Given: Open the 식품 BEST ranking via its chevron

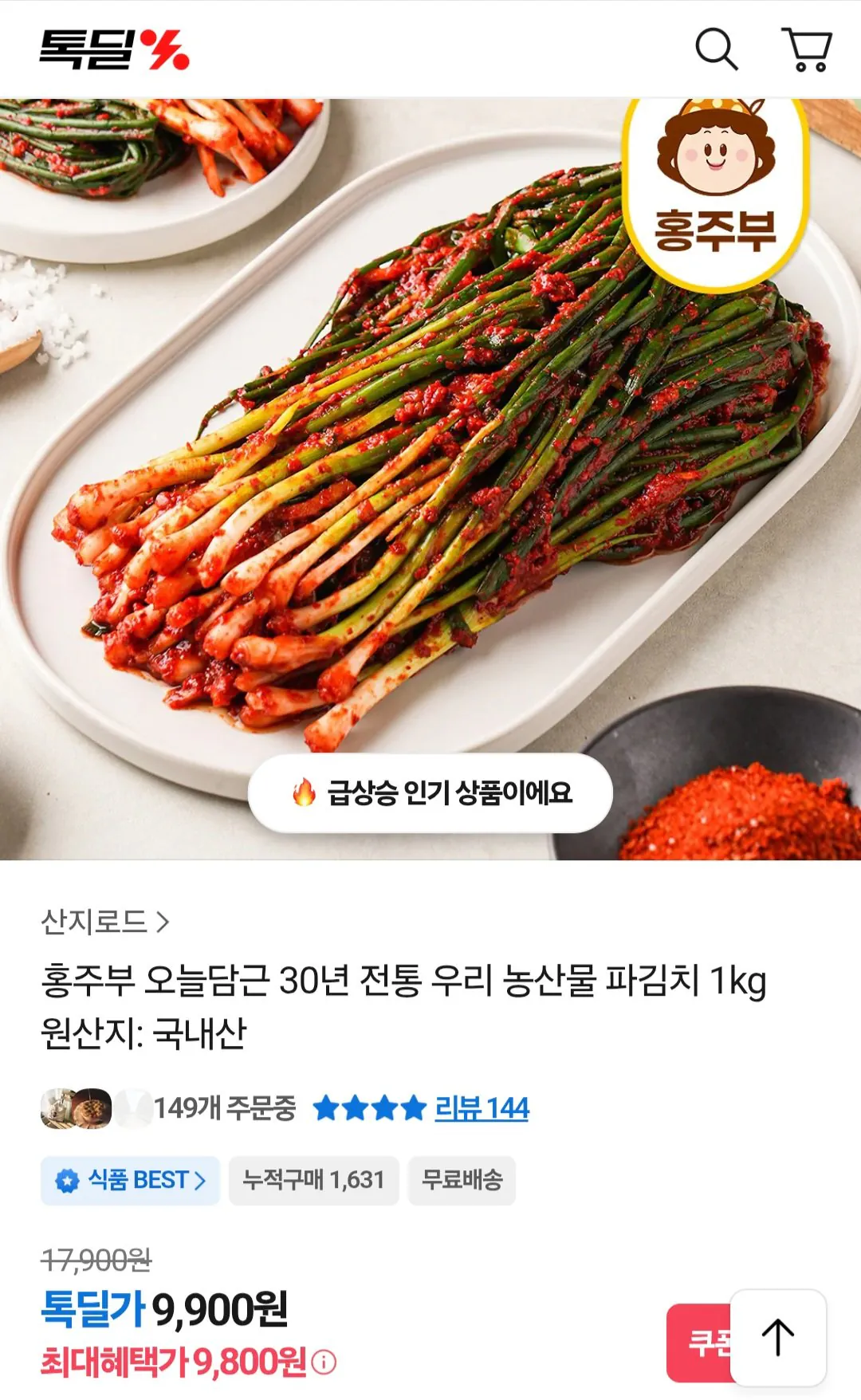Looking at the screenshot, I should coord(200,1181).
